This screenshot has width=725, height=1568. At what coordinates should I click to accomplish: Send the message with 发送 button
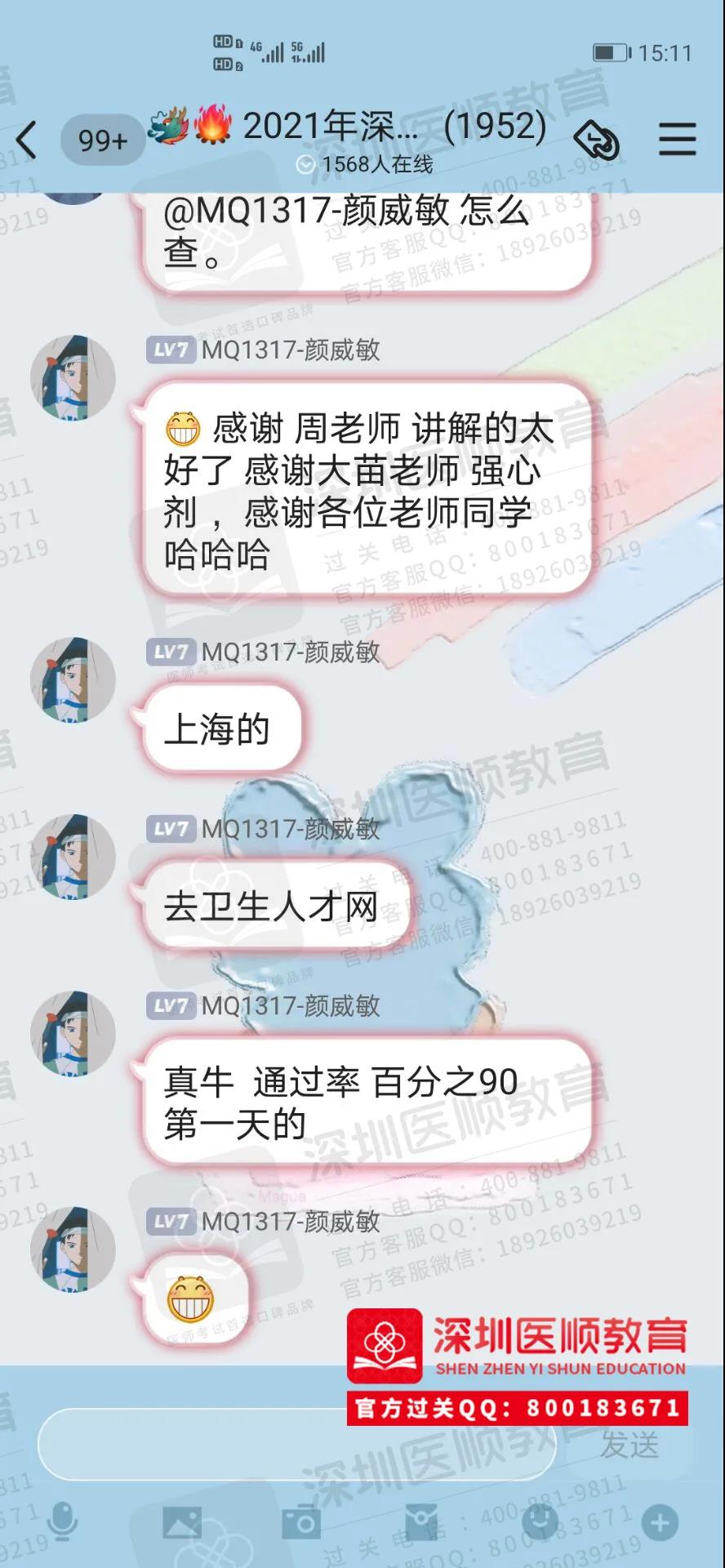pyautogui.click(x=629, y=1444)
